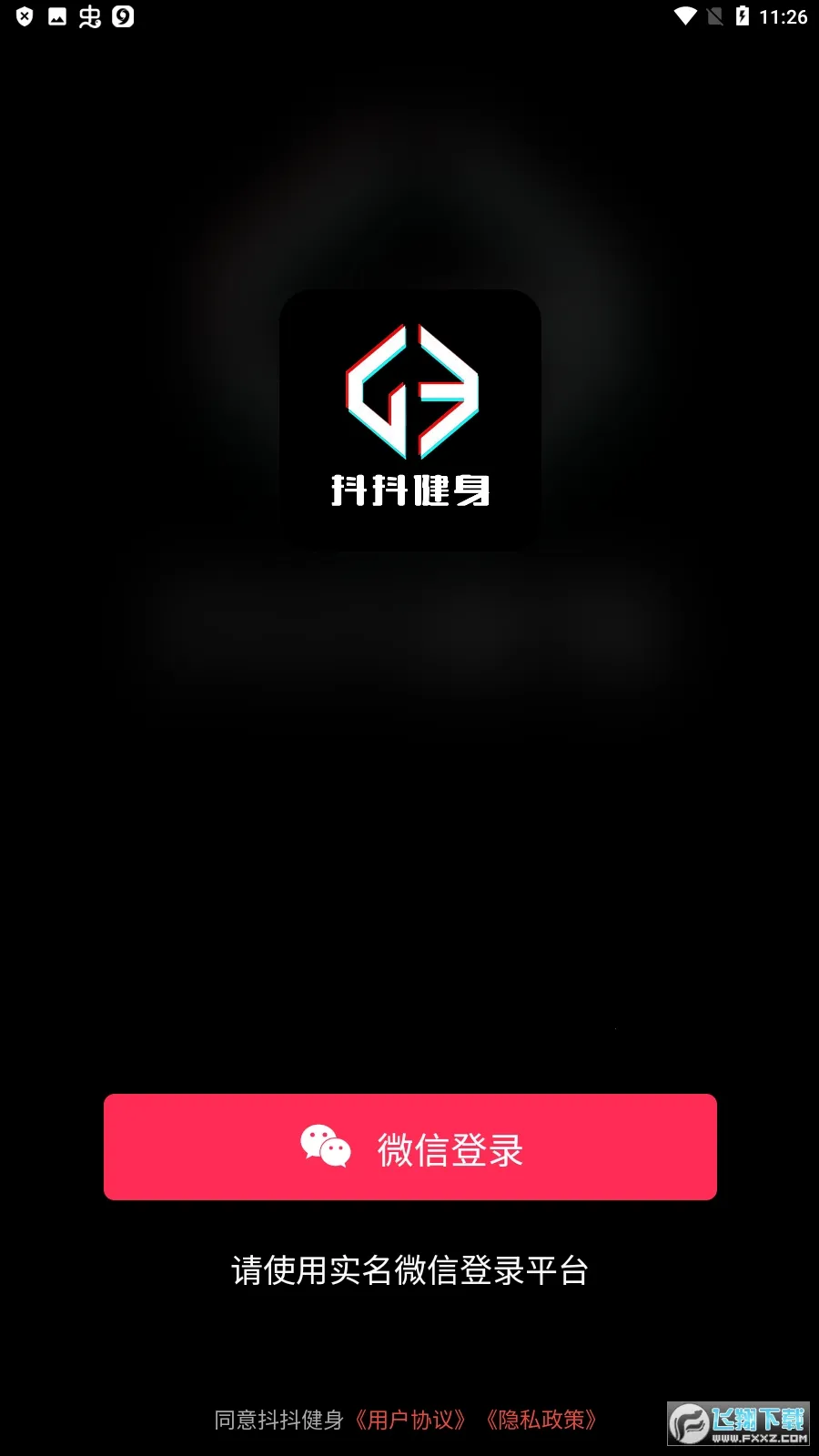
Task: Open the 《隐私政策》 privacy policy
Action: coord(543,1420)
